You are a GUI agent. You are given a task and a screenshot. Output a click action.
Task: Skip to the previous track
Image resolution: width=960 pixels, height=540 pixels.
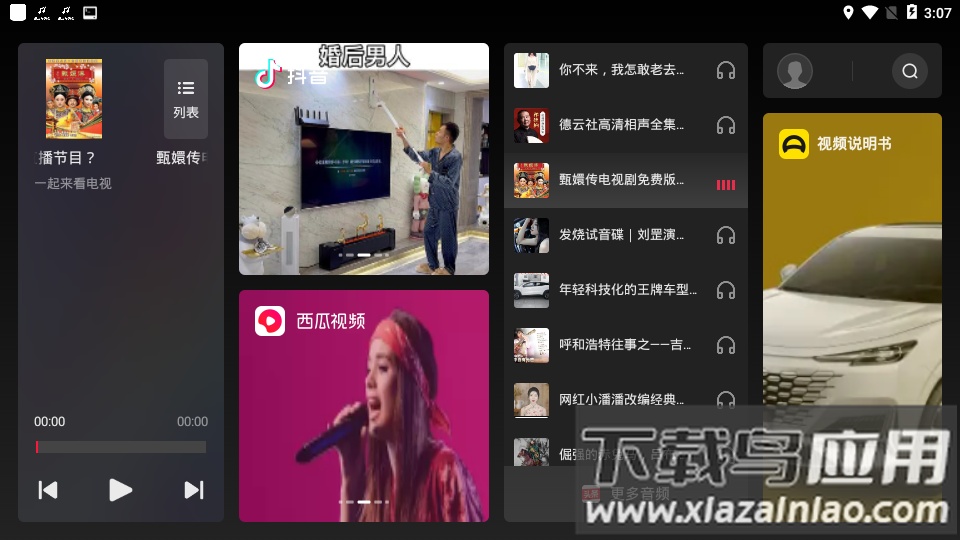click(48, 489)
